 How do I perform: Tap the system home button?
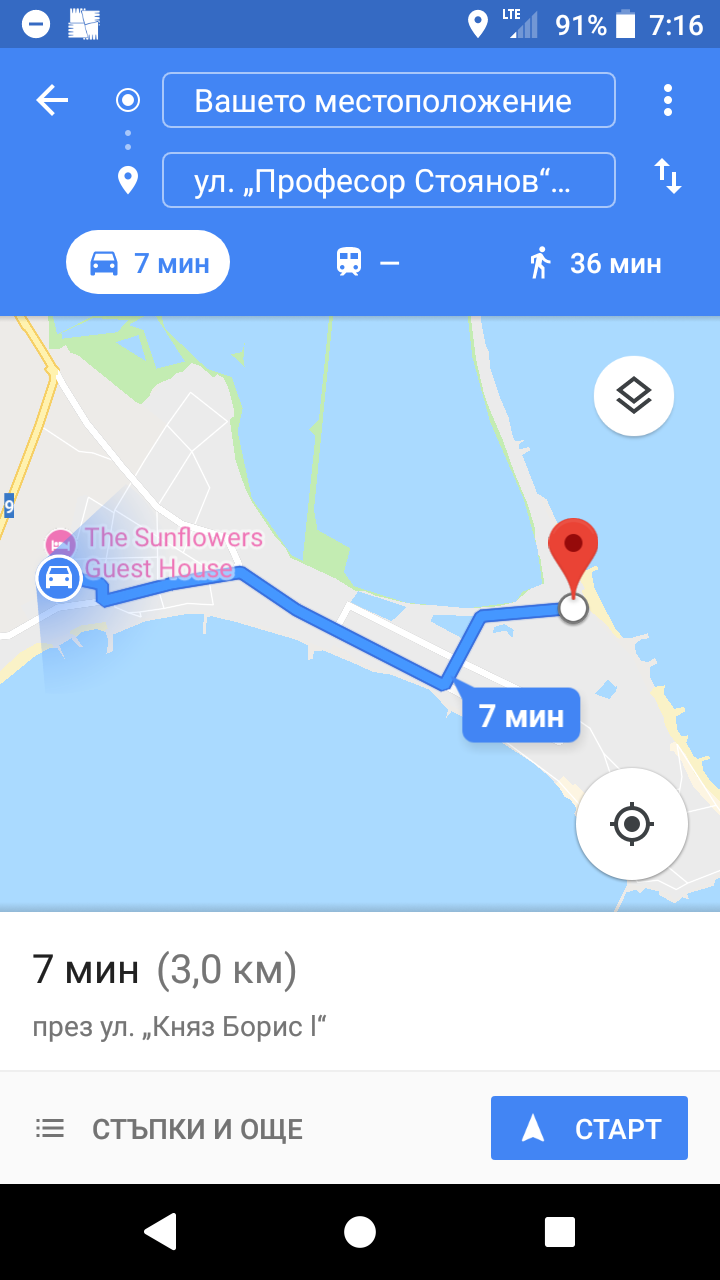(360, 1232)
